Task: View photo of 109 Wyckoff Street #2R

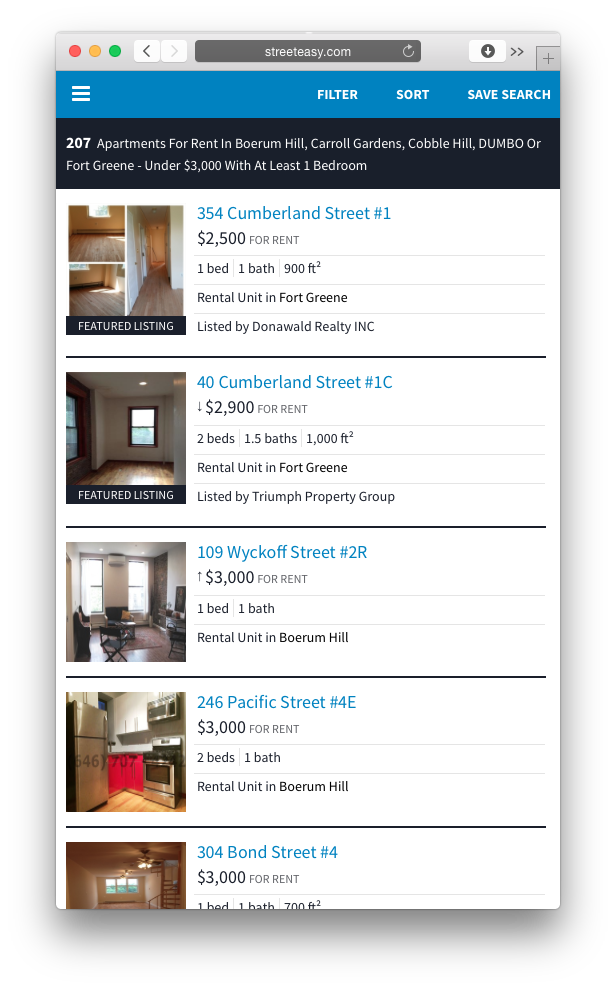Action: click(x=125, y=602)
